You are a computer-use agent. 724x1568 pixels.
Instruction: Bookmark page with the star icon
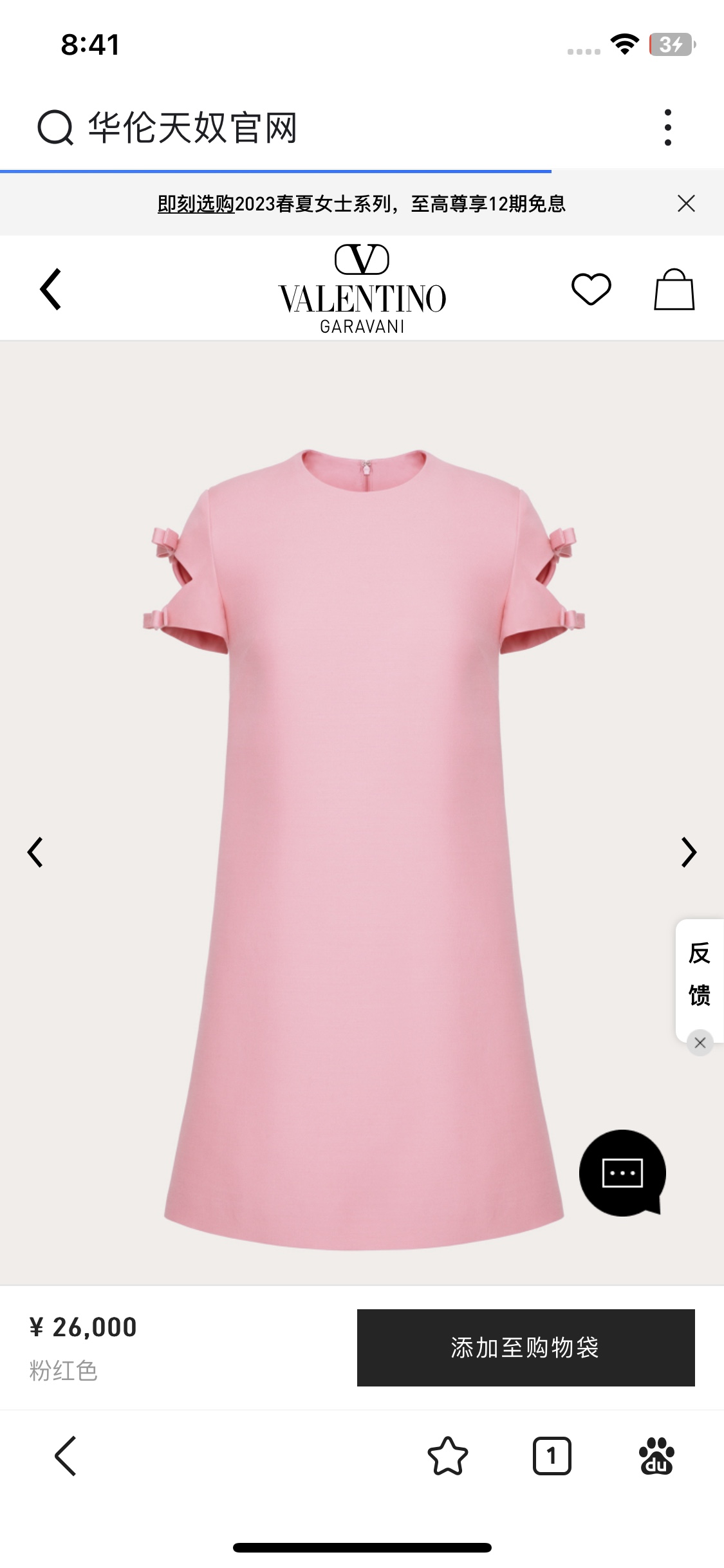coord(447,1455)
